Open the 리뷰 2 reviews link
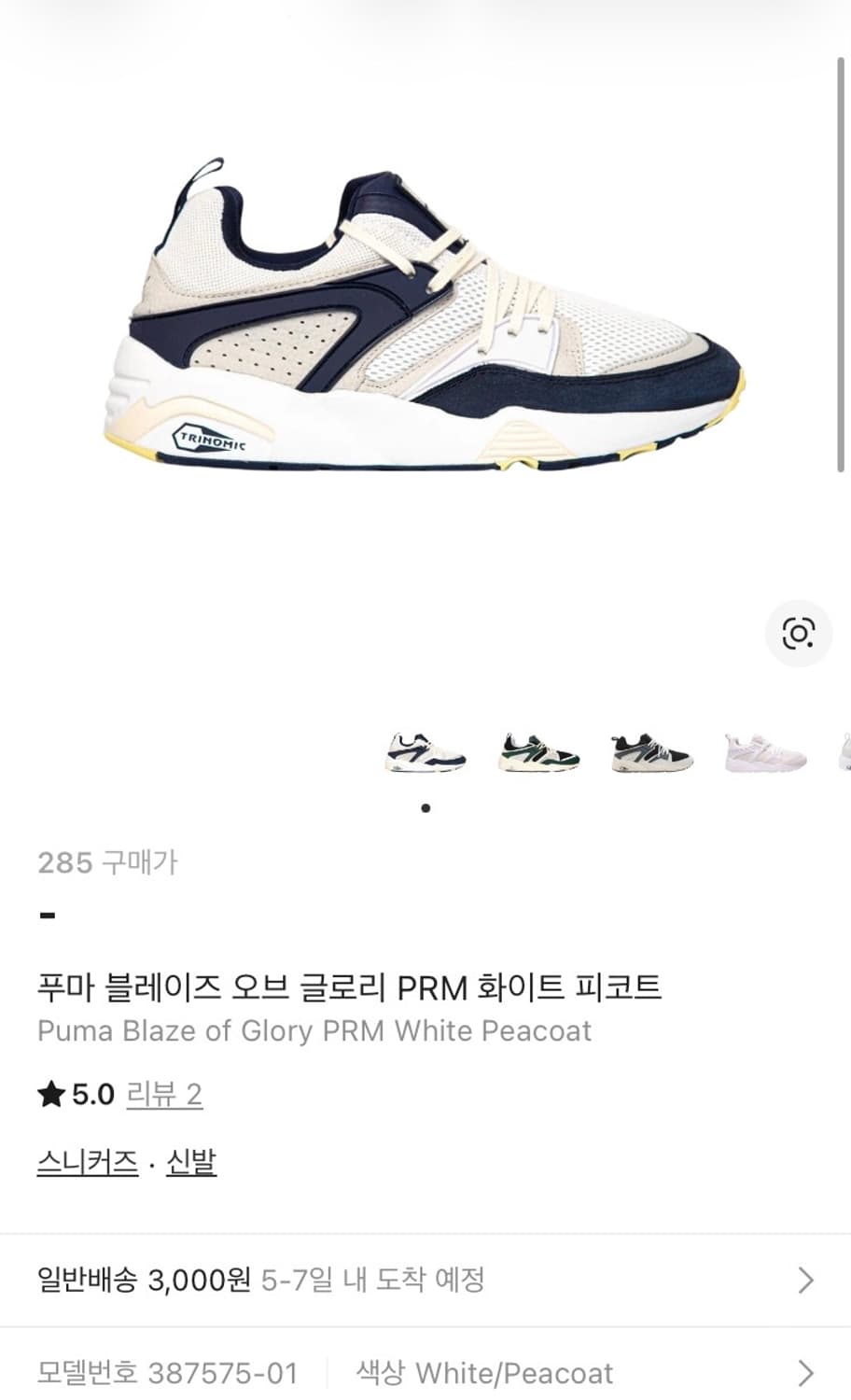The image size is (851, 1400). 164,1094
